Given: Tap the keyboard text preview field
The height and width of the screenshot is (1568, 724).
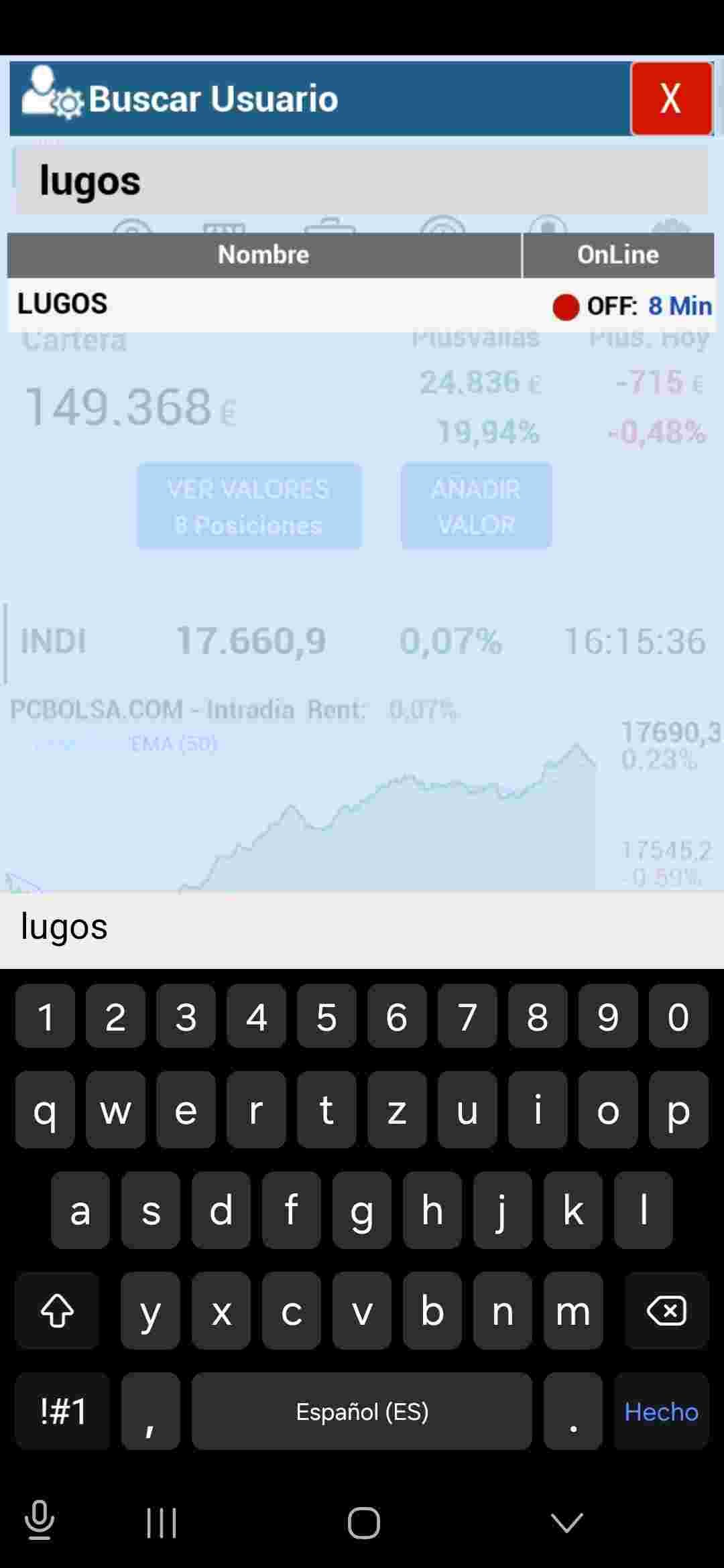Looking at the screenshot, I should tap(362, 929).
